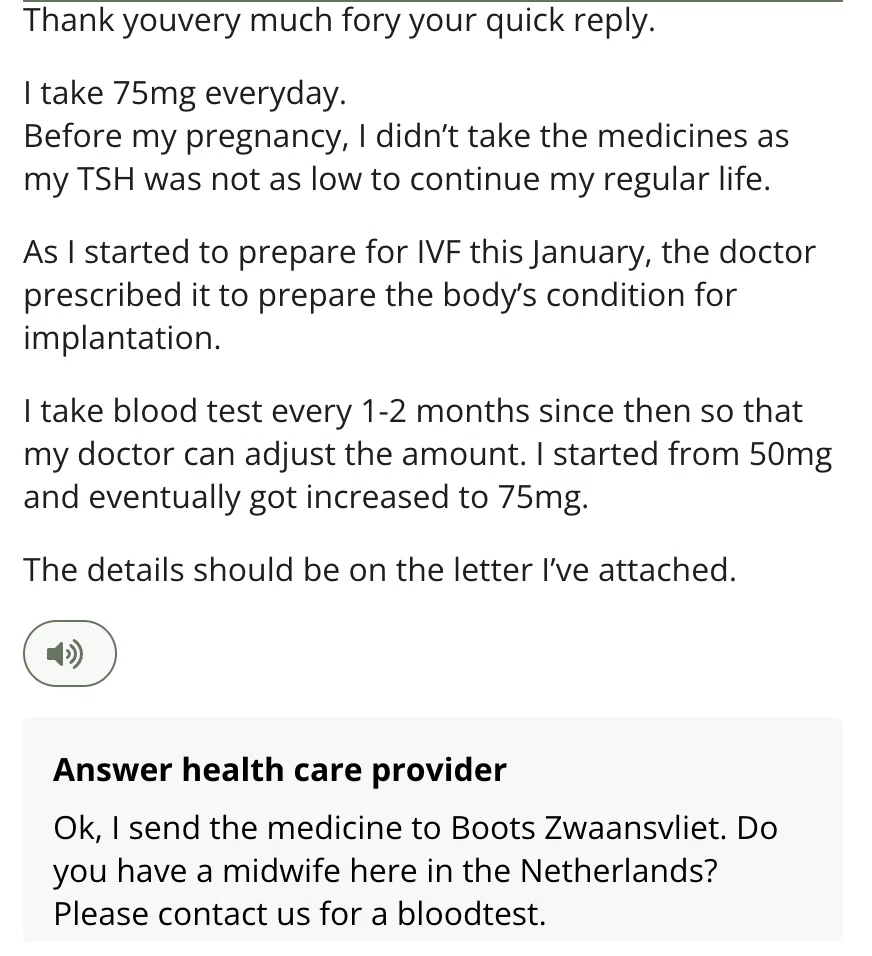Play the message read-aloud speaker button
Image resolution: width=872 pixels, height=956 pixels.
[70, 654]
